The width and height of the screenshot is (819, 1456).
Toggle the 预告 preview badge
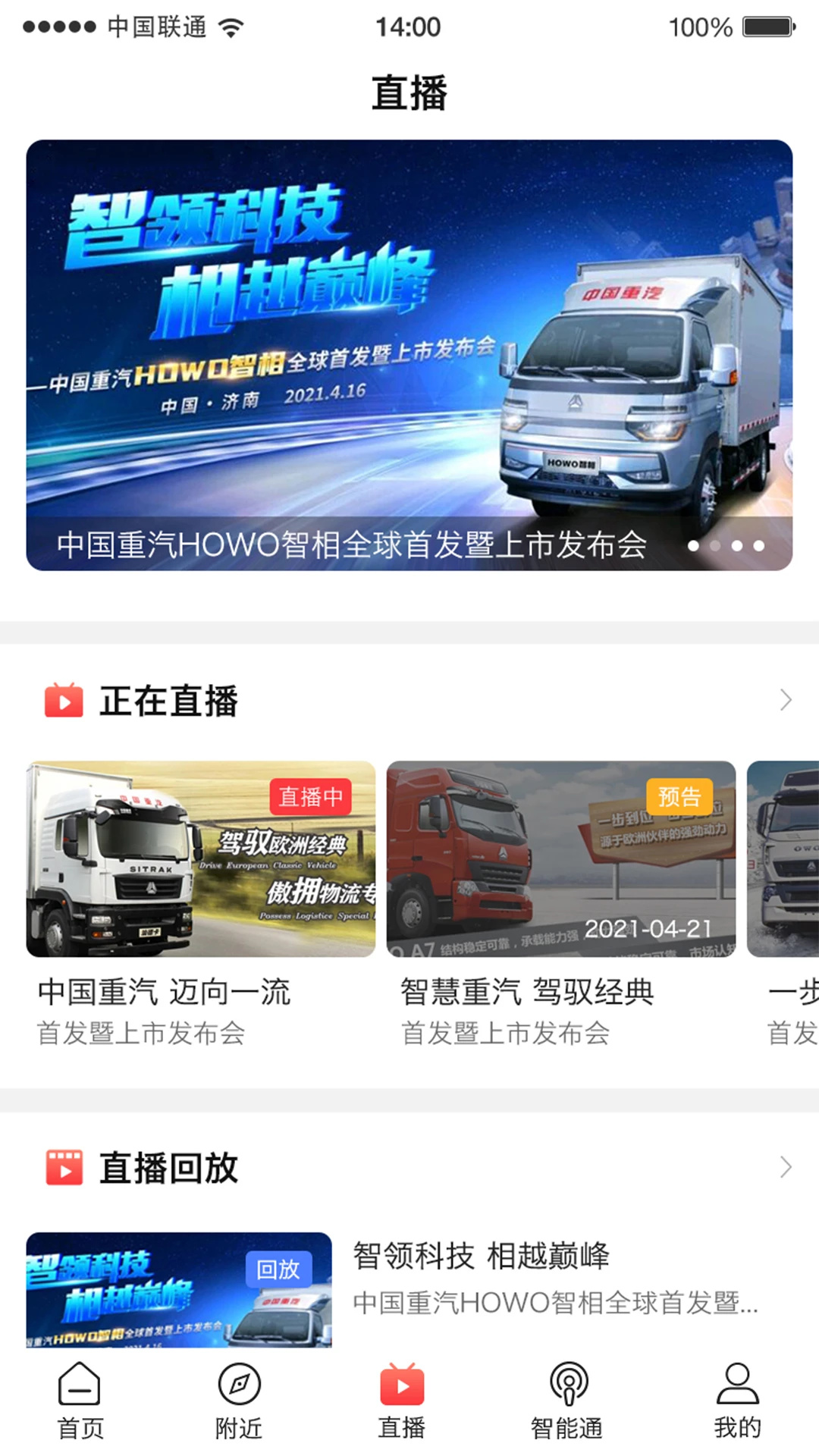click(x=681, y=797)
